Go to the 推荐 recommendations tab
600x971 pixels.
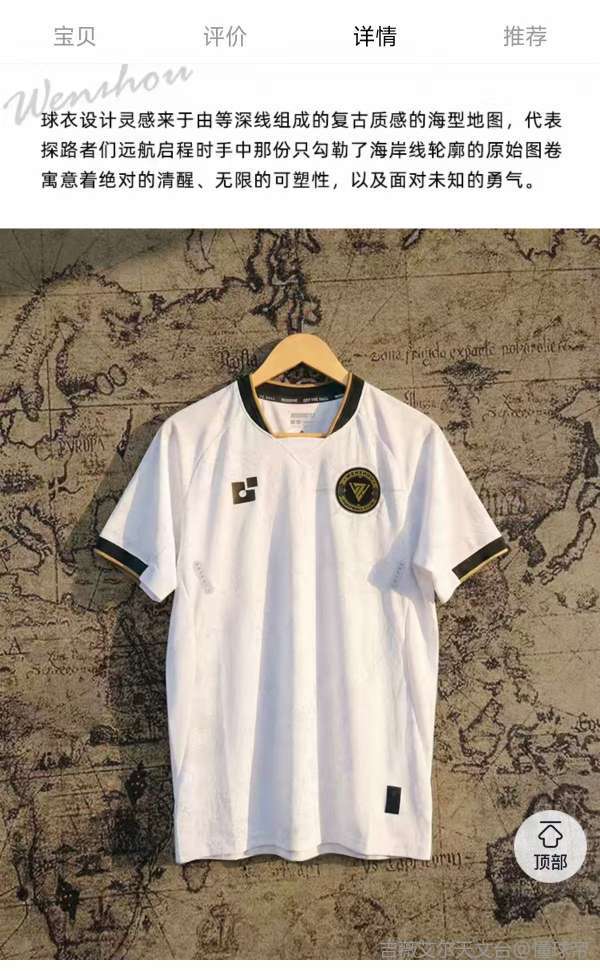pyautogui.click(x=525, y=37)
